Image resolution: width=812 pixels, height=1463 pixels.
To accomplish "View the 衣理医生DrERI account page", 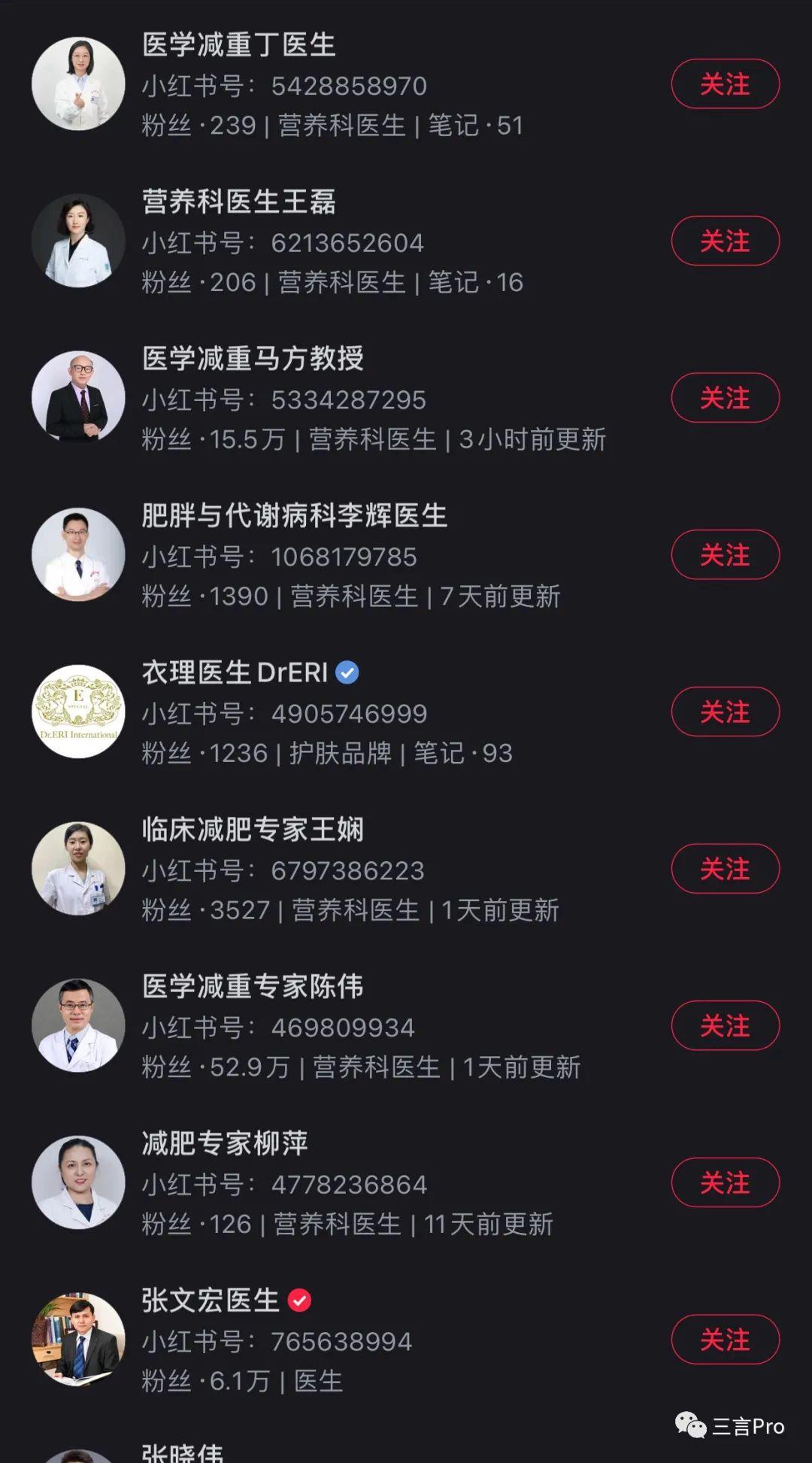I will click(235, 672).
